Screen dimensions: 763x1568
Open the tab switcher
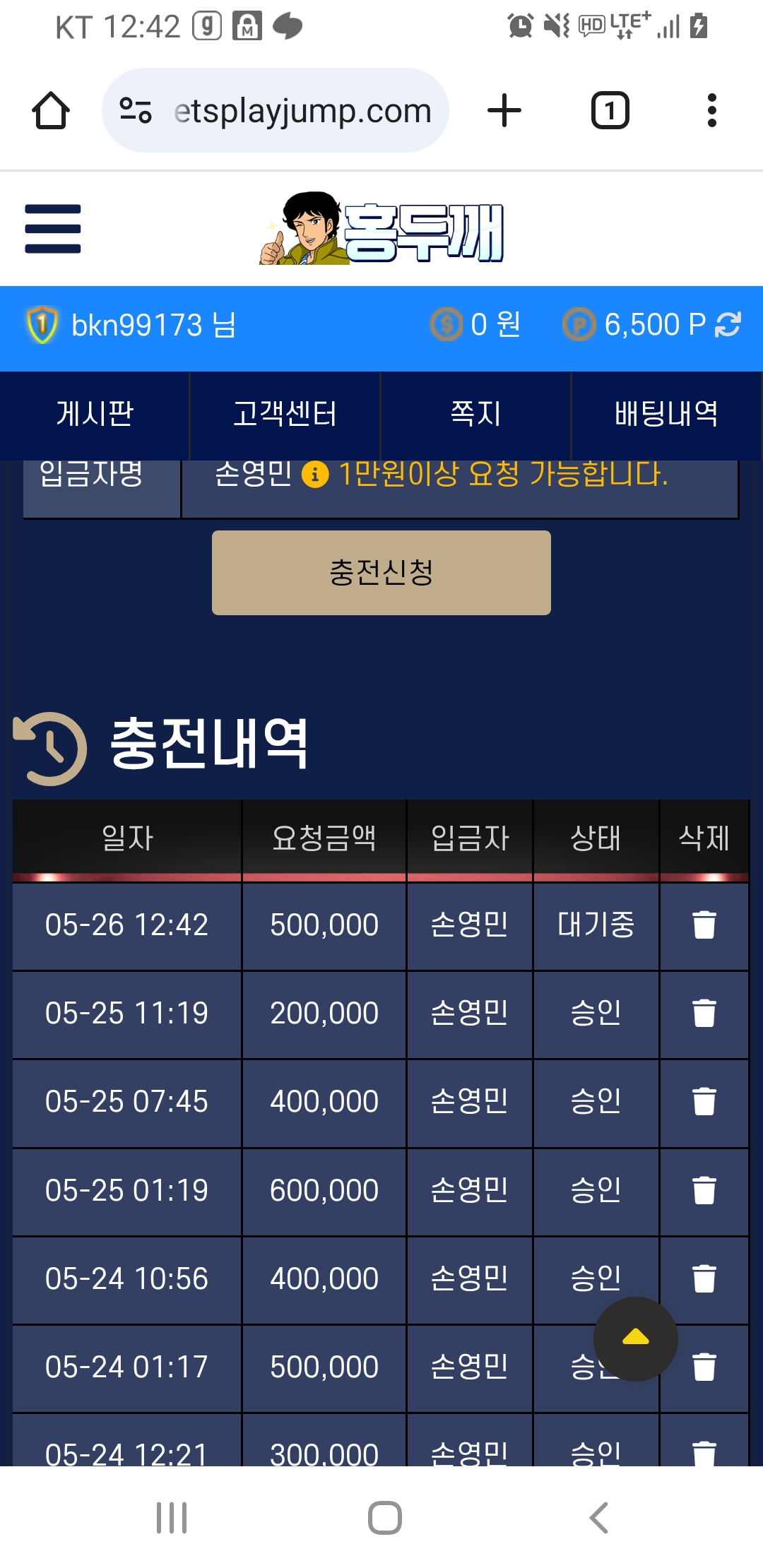click(610, 111)
